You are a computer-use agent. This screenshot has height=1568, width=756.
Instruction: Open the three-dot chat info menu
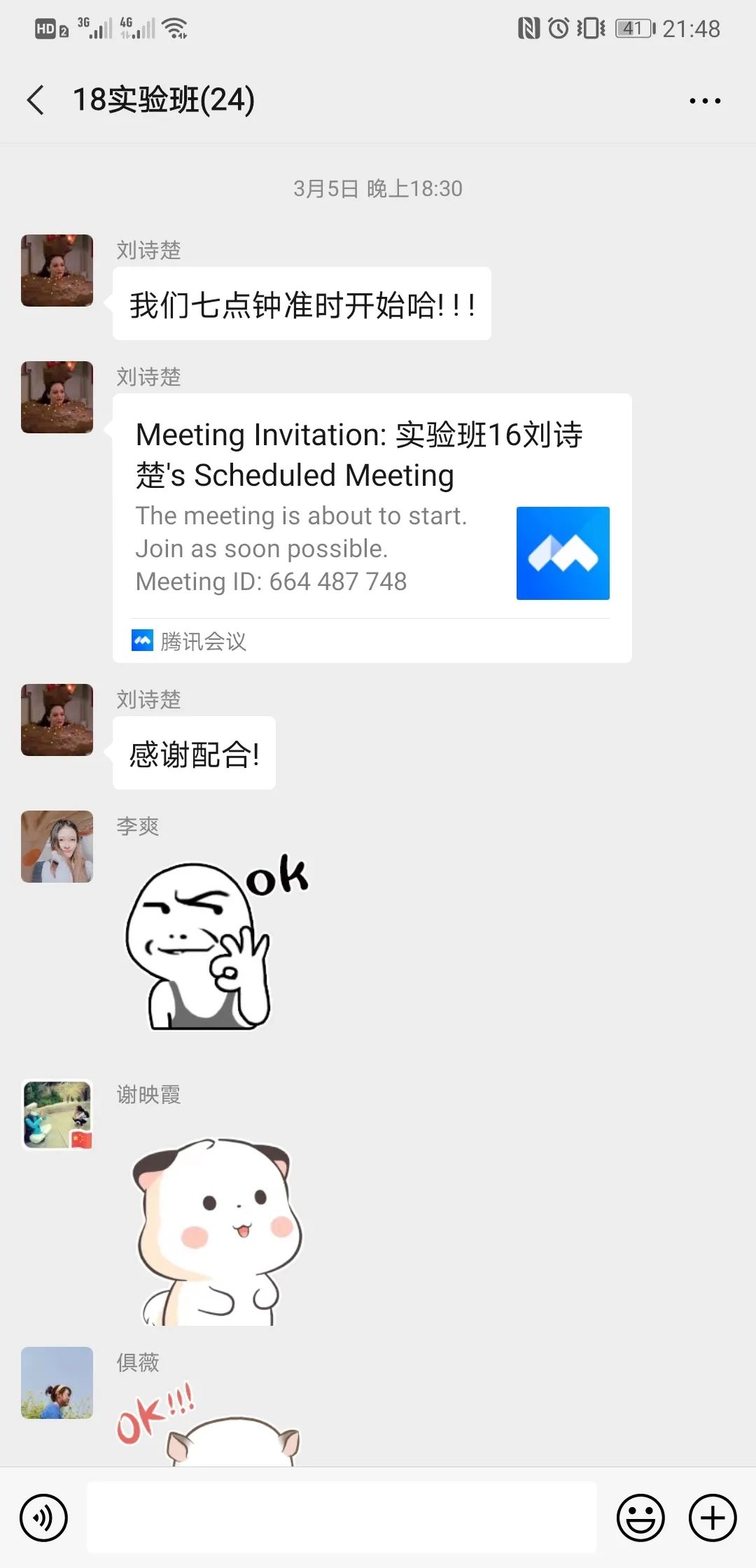[x=704, y=101]
